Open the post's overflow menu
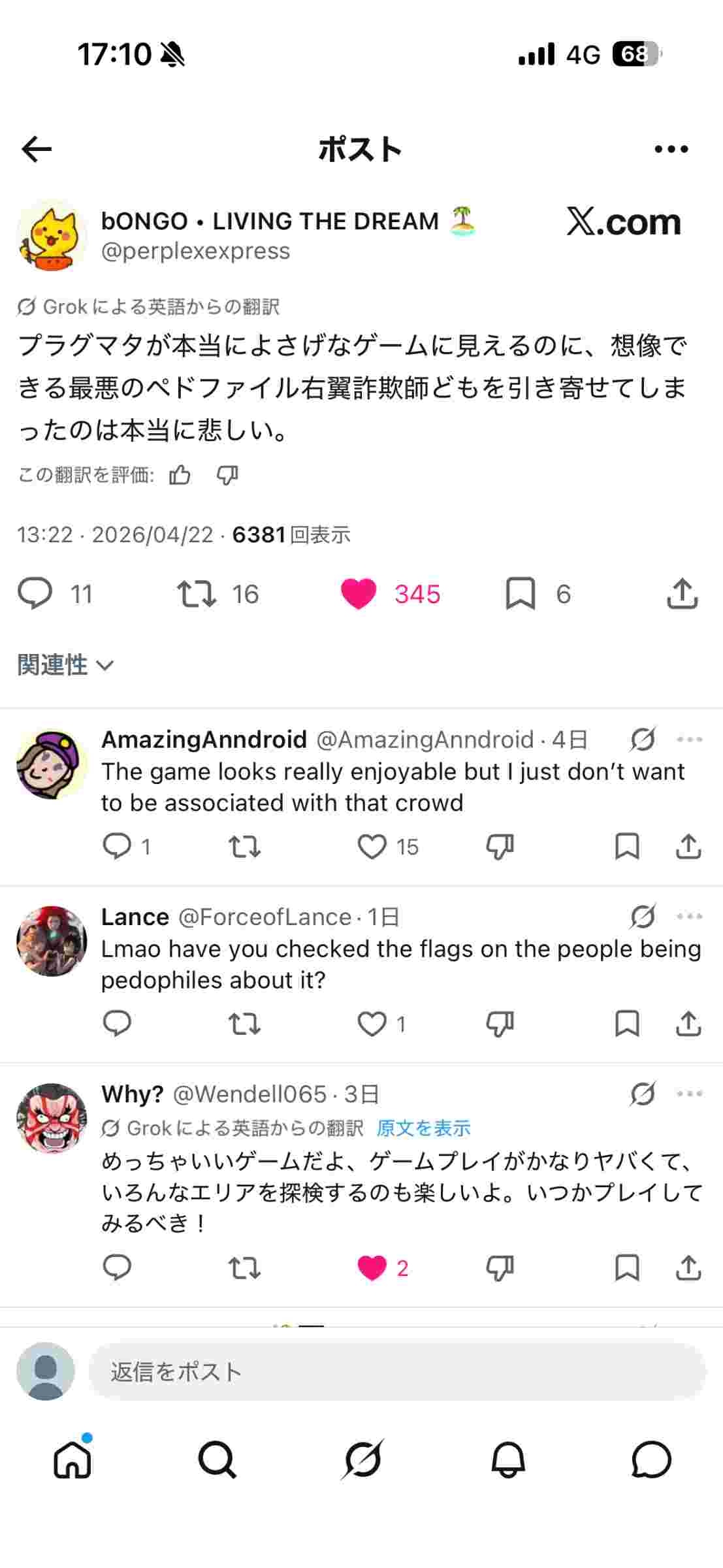Image resolution: width=723 pixels, height=1568 pixels. [671, 150]
